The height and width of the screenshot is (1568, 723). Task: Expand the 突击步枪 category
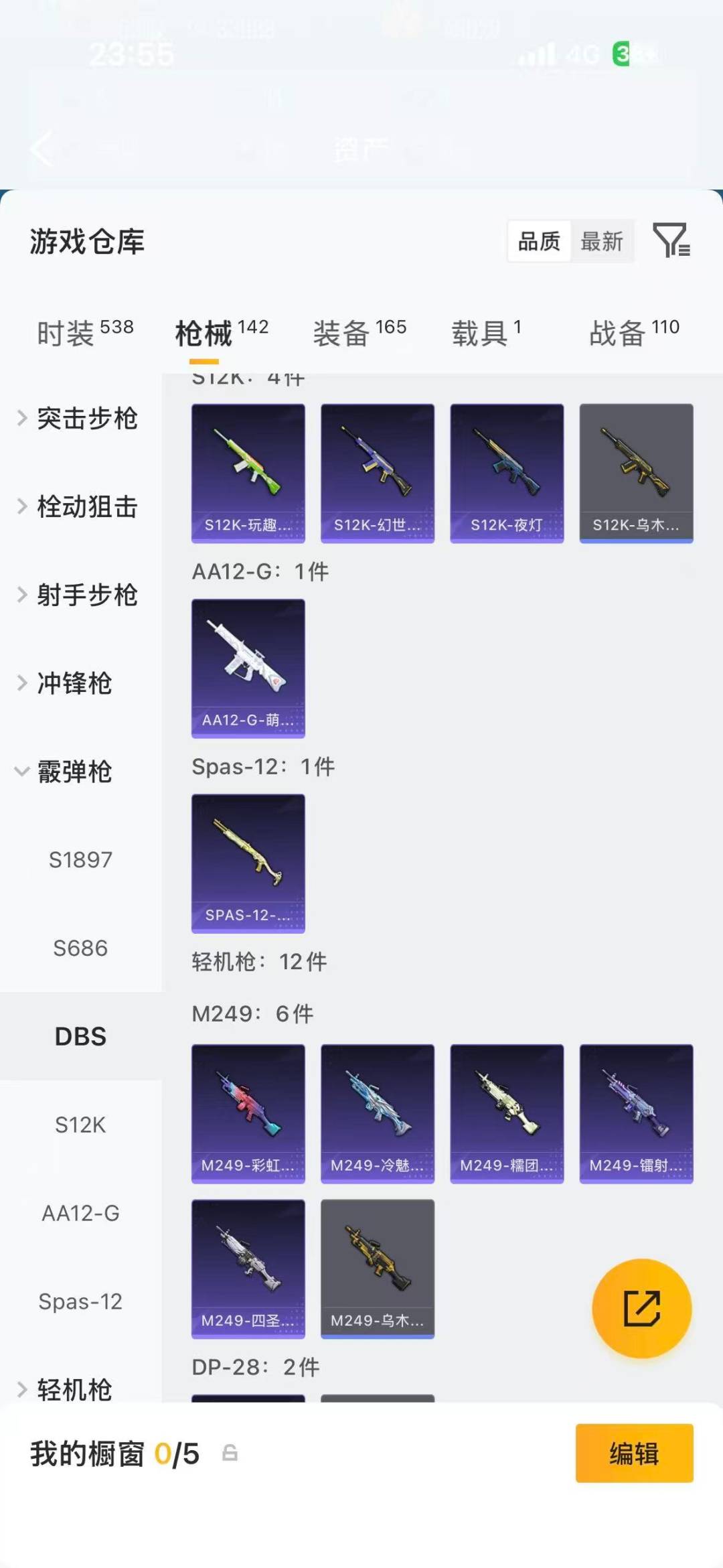(x=87, y=418)
